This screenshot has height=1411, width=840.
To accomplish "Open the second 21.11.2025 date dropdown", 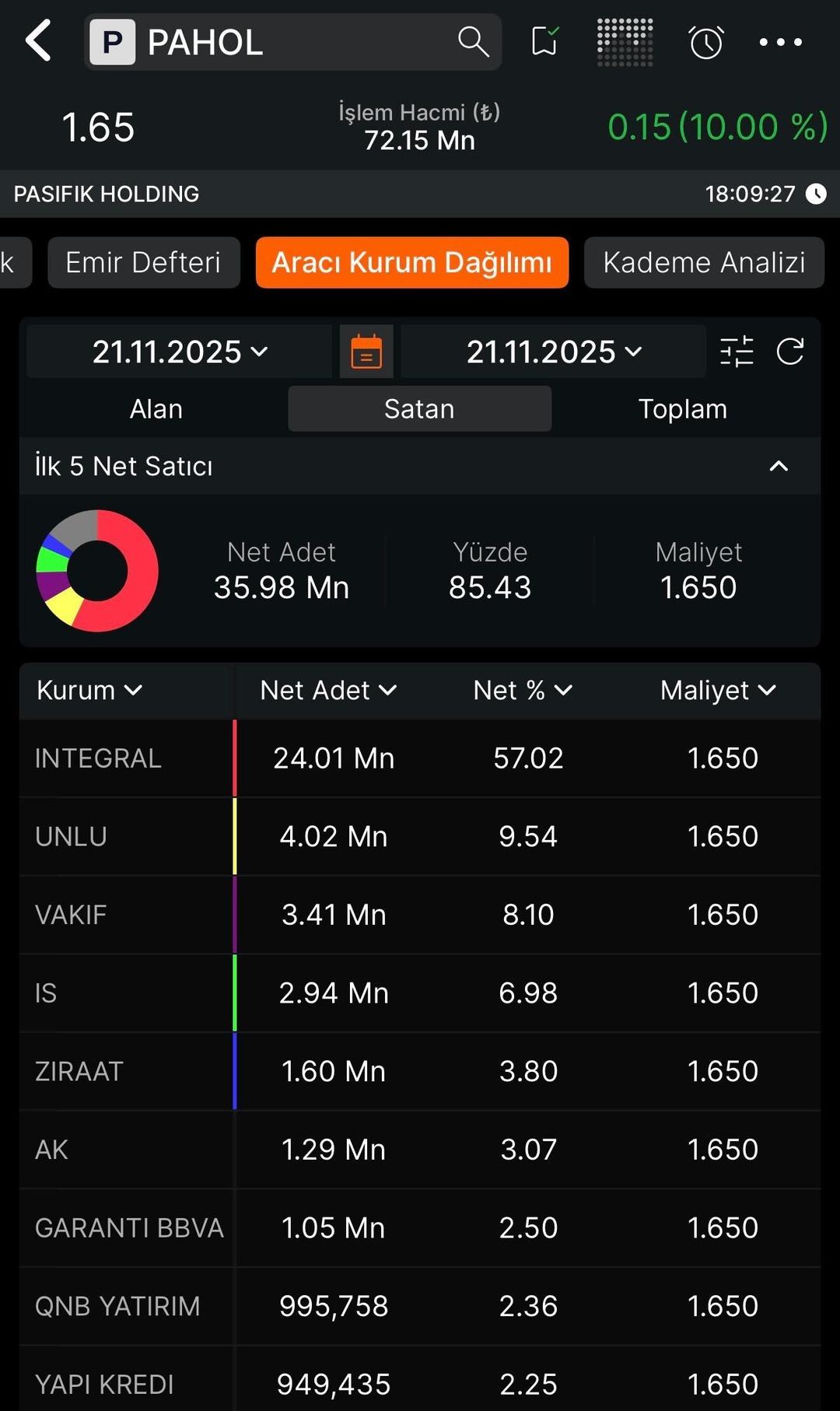I will [x=551, y=352].
